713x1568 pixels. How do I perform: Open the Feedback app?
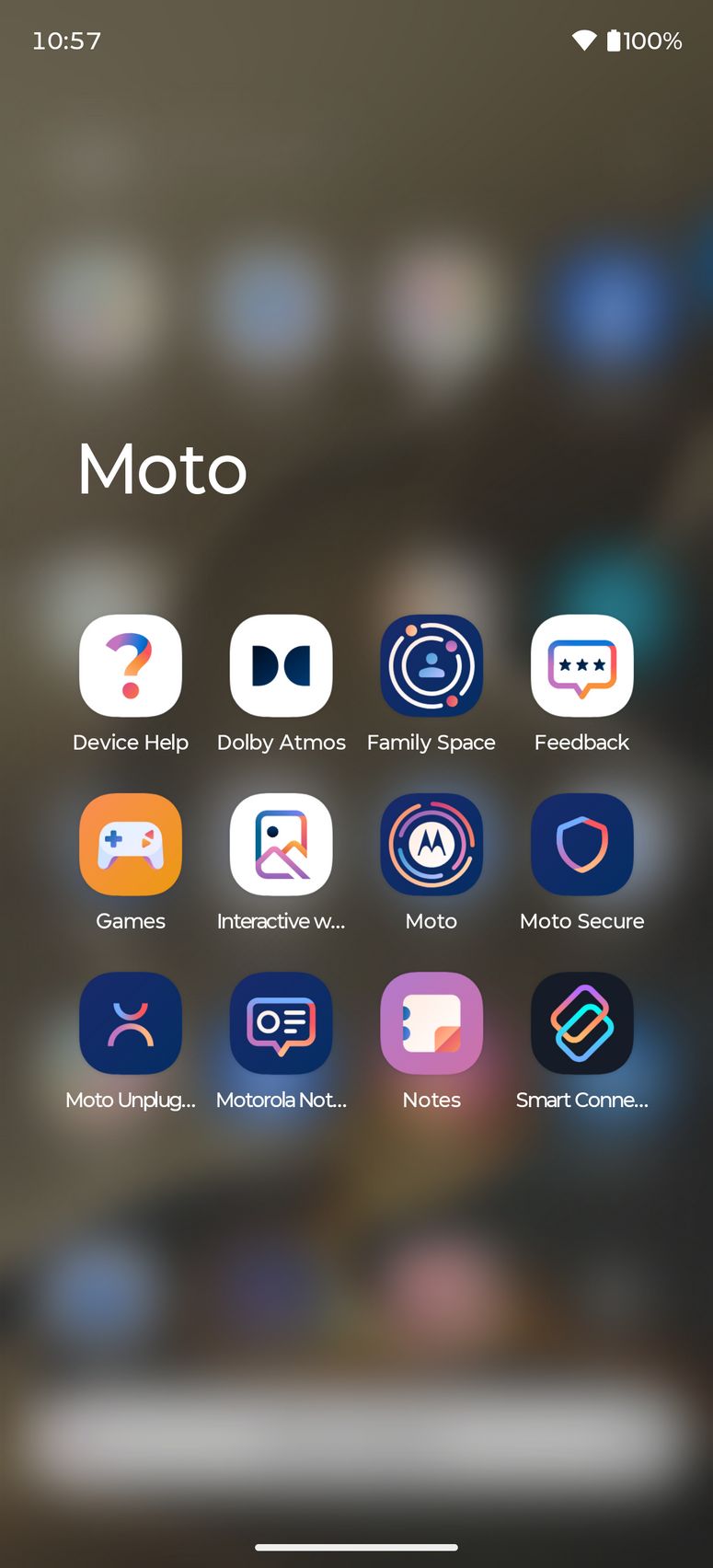click(581, 666)
